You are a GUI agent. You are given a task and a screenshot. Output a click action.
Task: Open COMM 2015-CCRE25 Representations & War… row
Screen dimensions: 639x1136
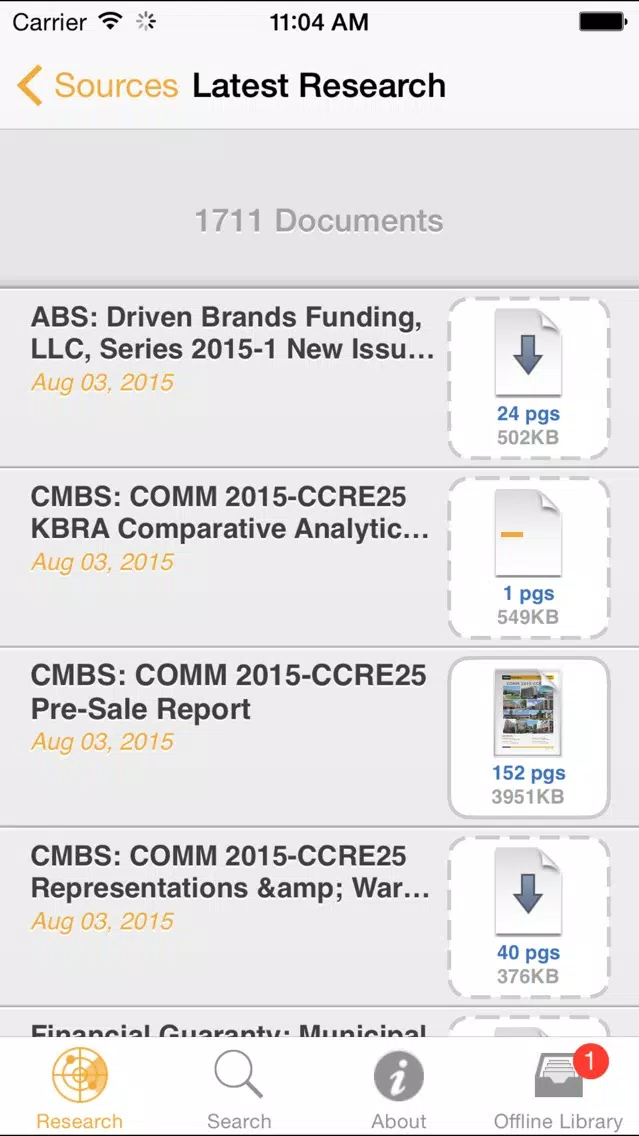coord(320,917)
